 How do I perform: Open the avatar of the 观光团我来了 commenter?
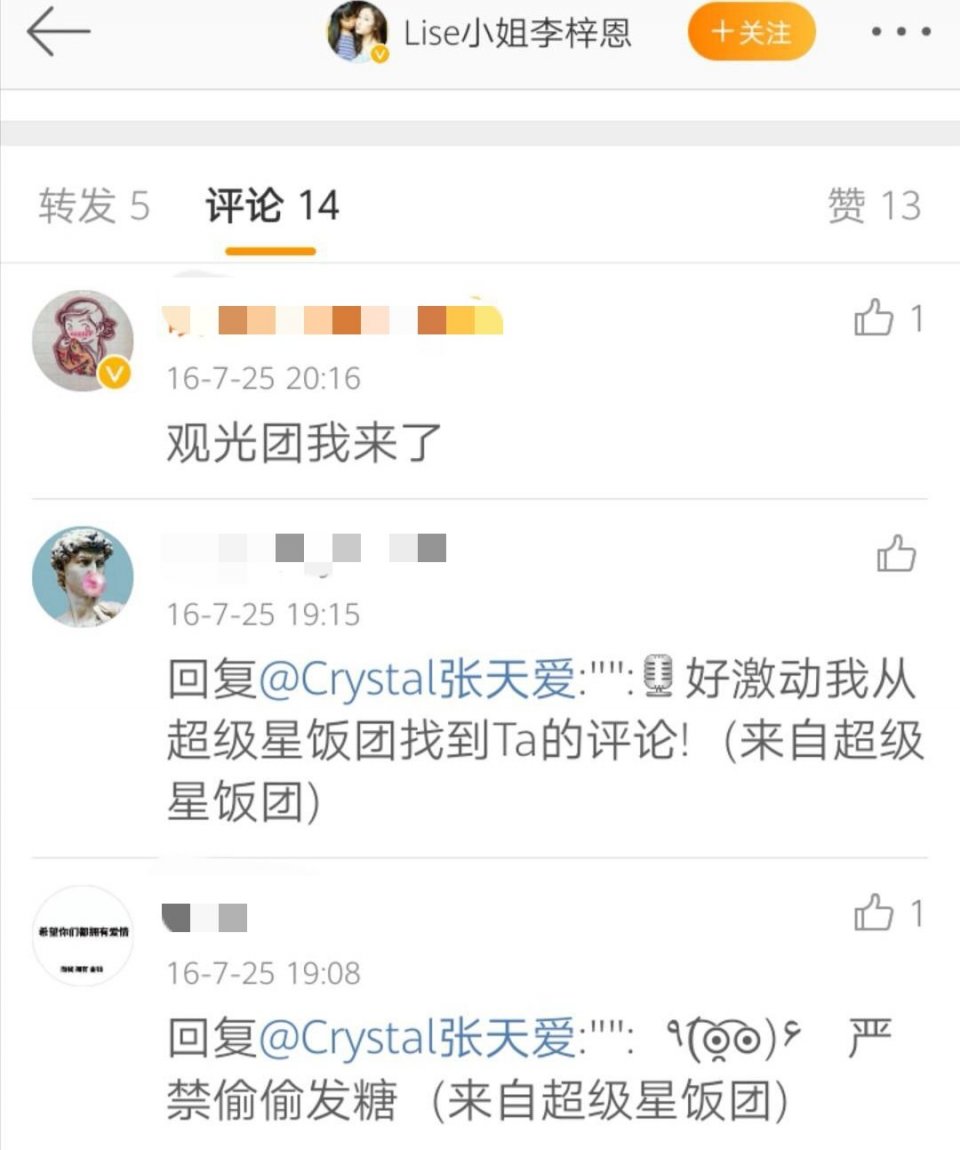coord(82,341)
